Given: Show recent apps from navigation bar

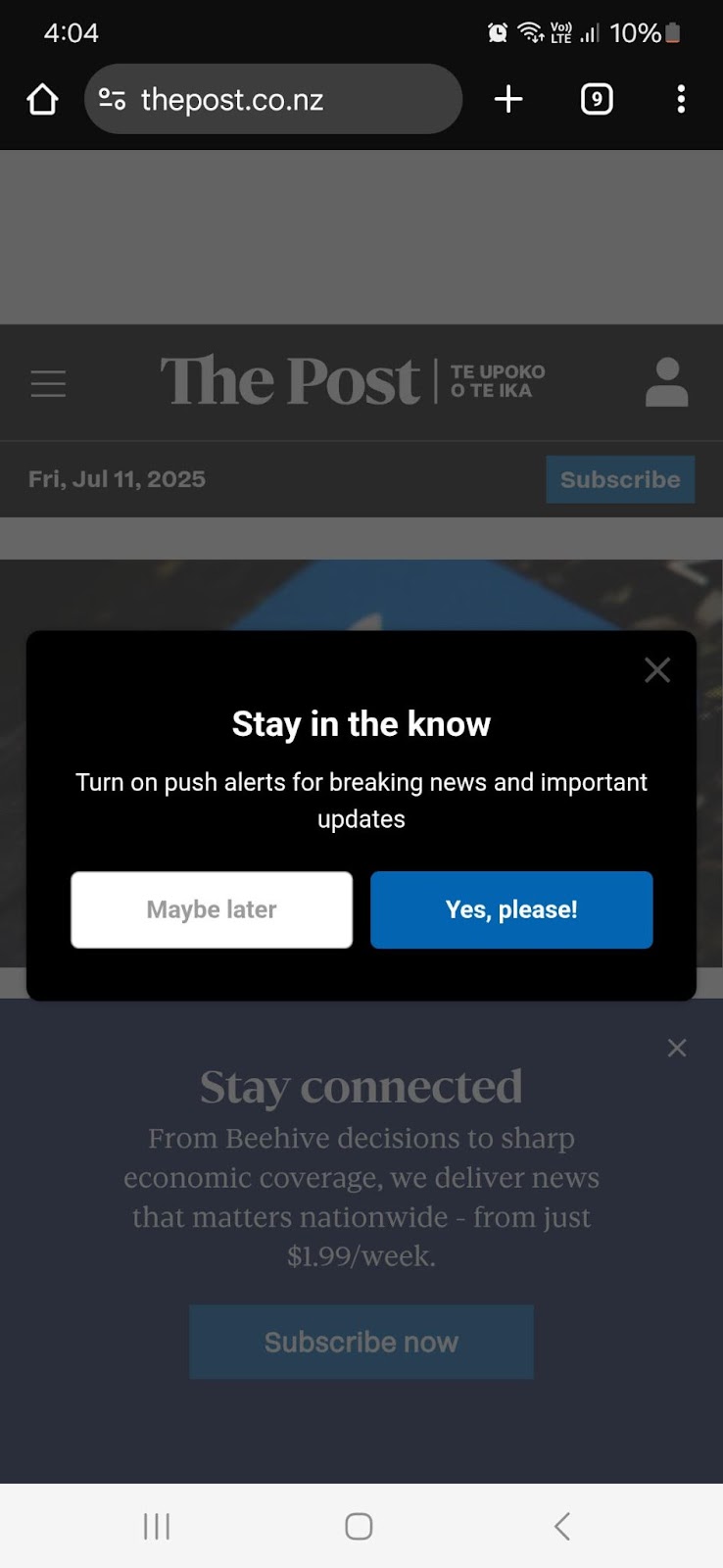Looking at the screenshot, I should point(157,1526).
